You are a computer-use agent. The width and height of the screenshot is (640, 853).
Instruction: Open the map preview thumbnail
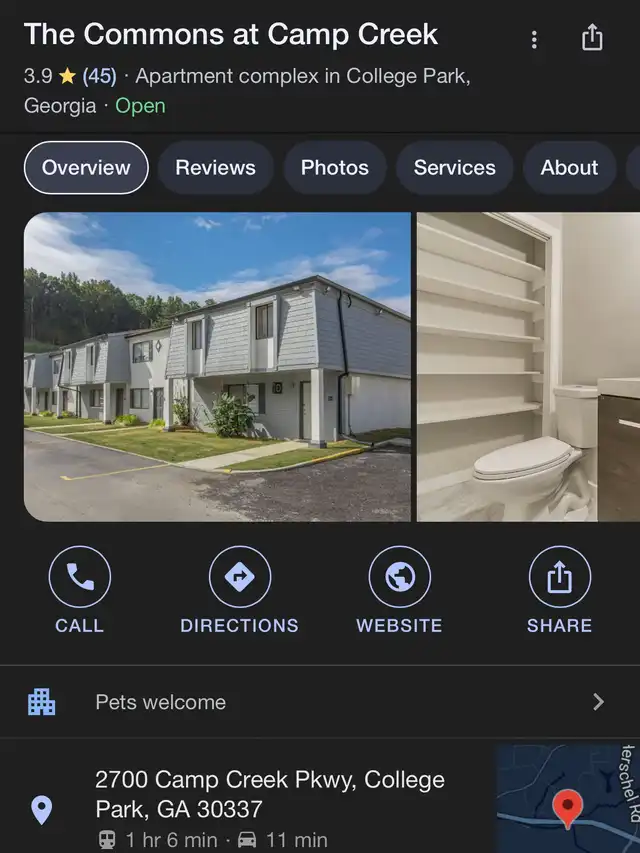click(567, 798)
